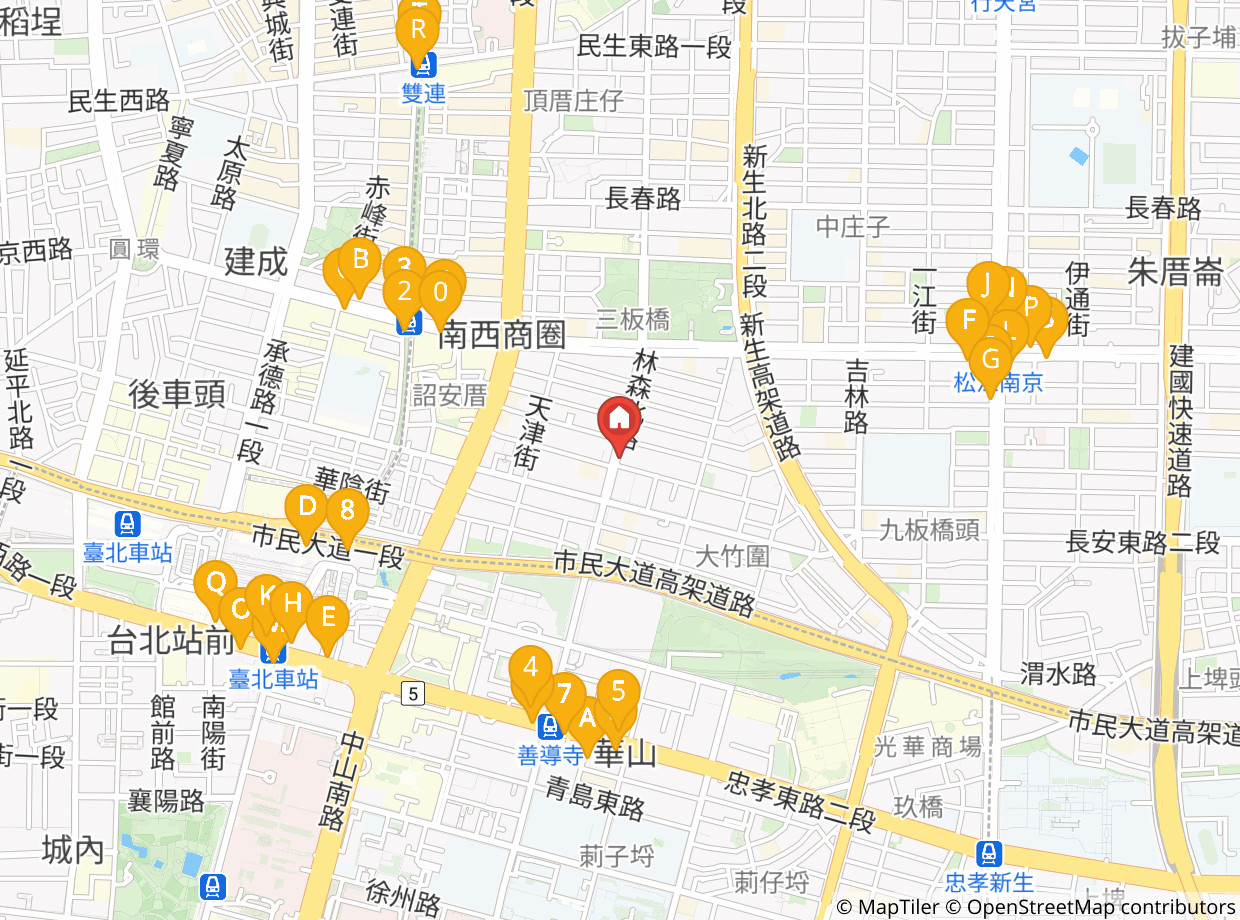Select map marker R near 雙連
This screenshot has width=1240, height=920.
418,30
